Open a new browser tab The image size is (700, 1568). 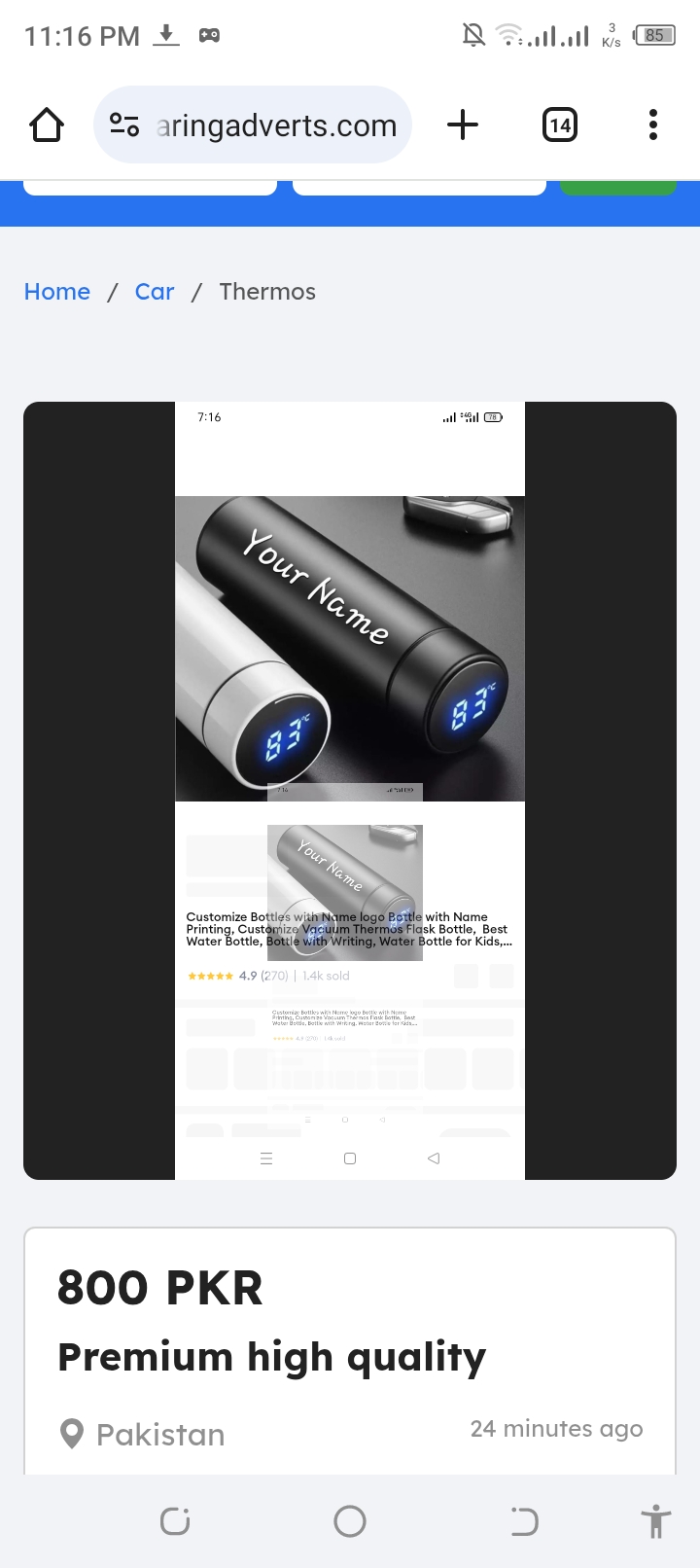pos(463,125)
